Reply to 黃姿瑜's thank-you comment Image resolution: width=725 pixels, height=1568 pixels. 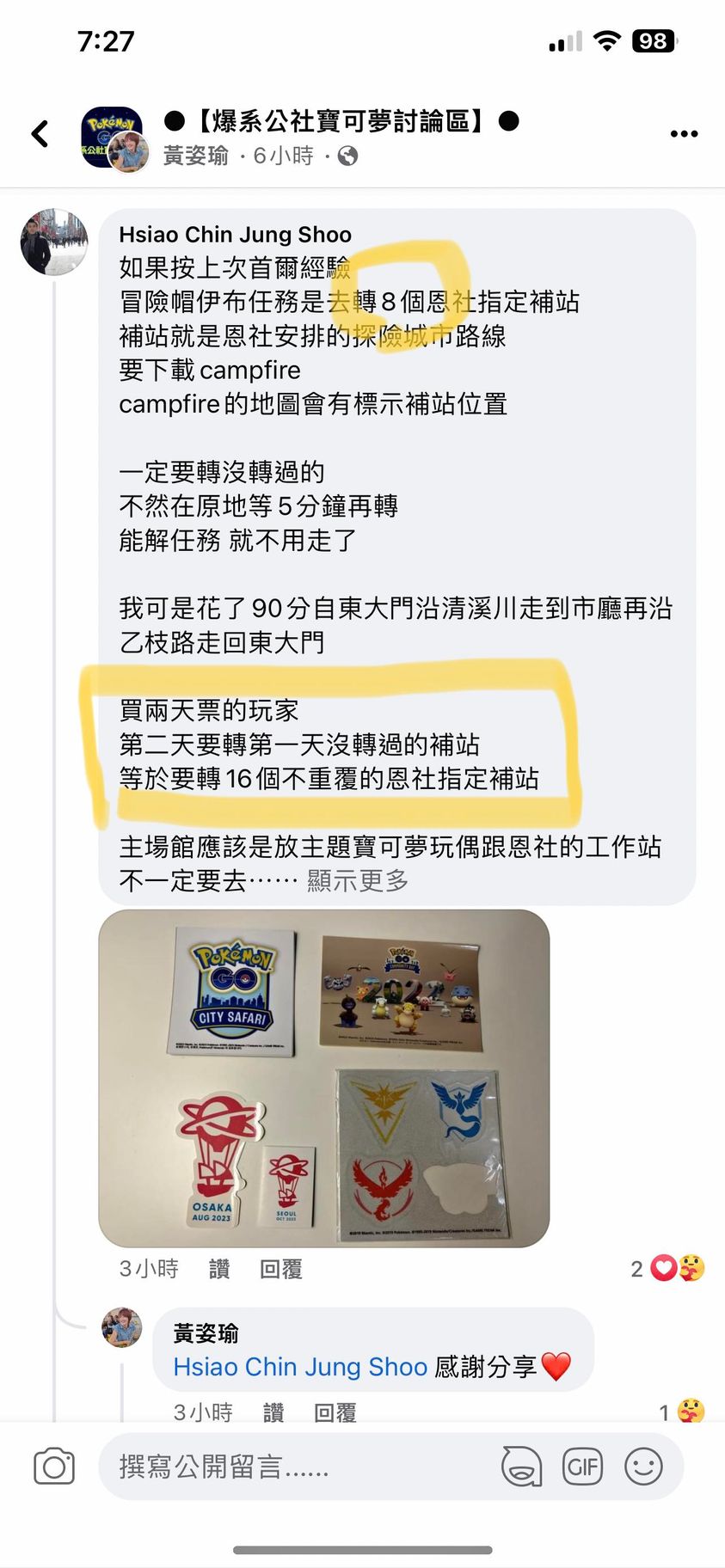point(335,1412)
